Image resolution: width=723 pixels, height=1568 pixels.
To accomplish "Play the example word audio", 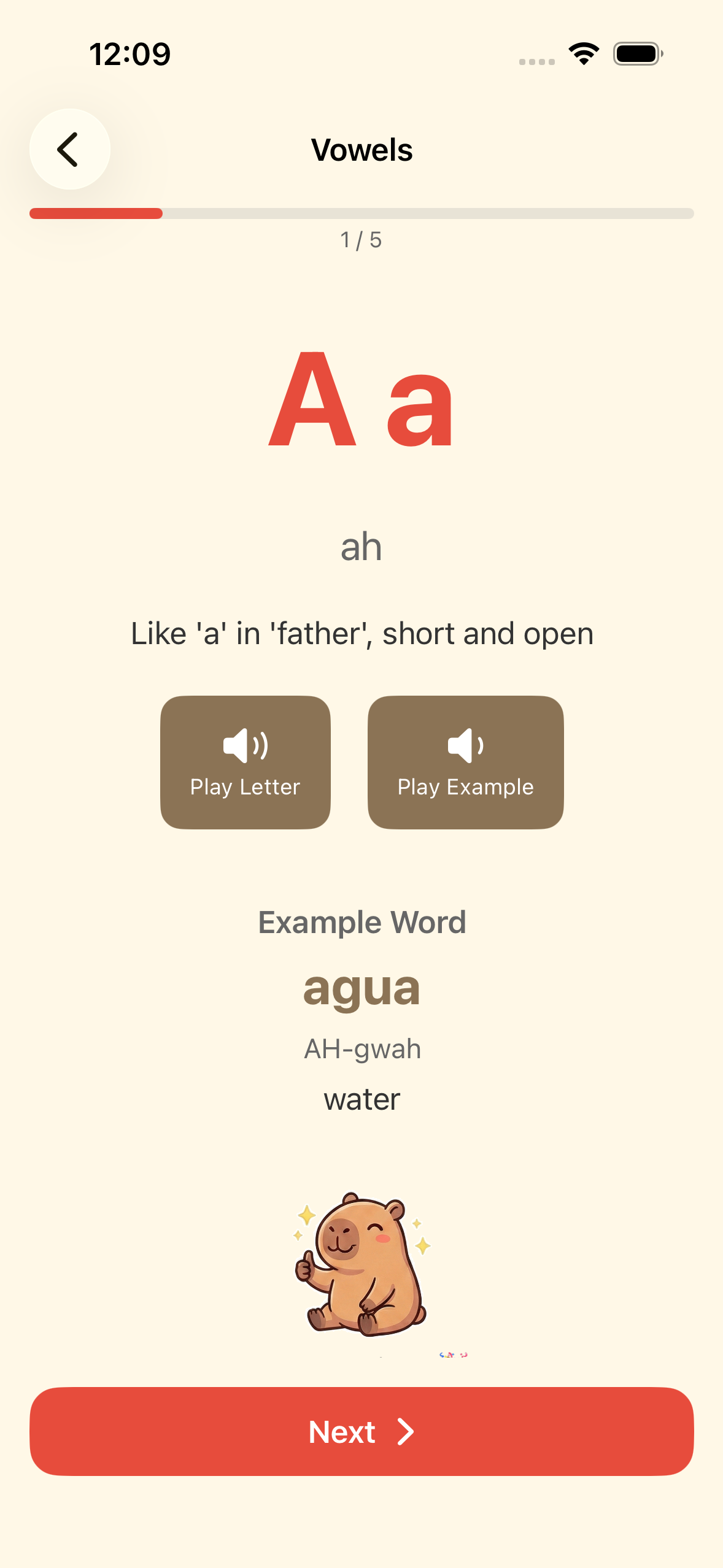I will (465, 762).
